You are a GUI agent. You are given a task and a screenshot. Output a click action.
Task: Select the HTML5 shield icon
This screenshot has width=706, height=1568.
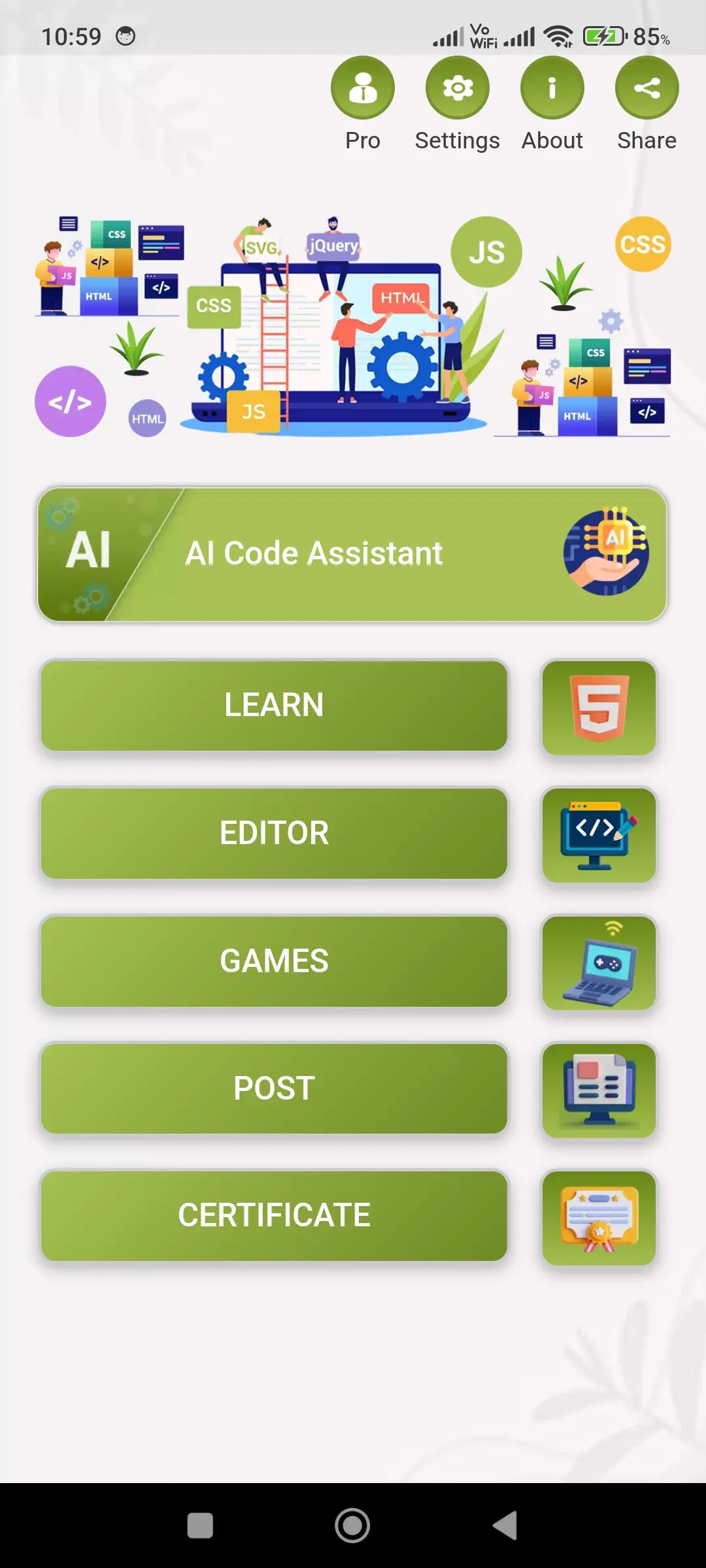(599, 708)
